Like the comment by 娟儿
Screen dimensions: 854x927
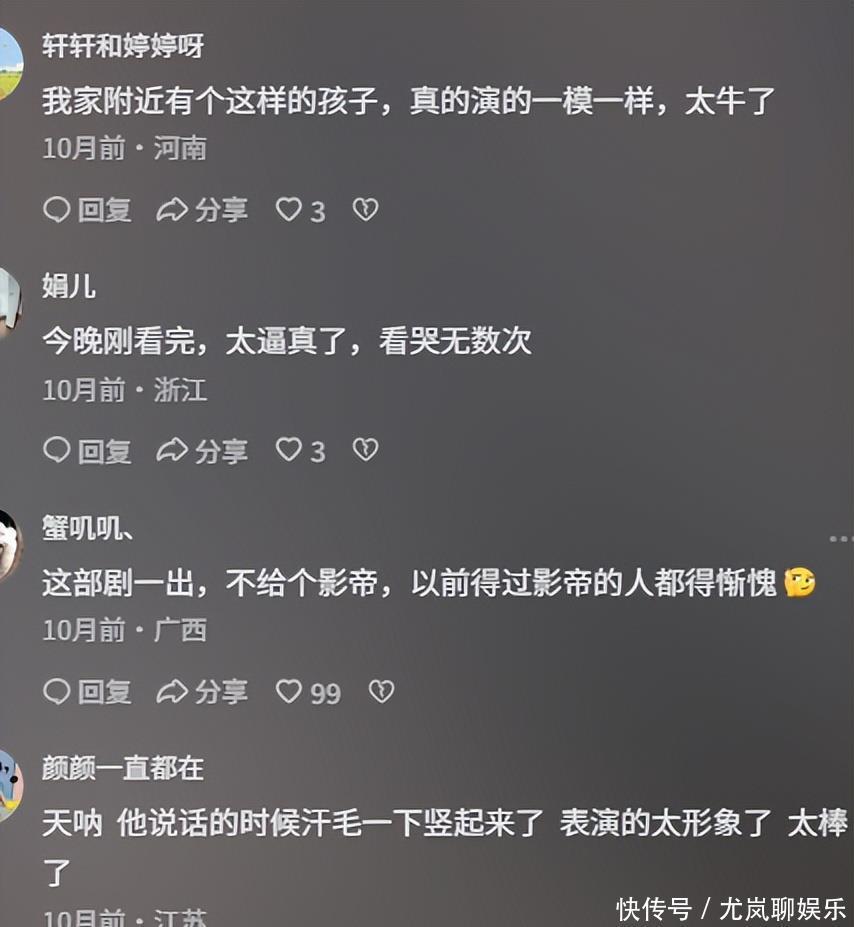(x=290, y=451)
